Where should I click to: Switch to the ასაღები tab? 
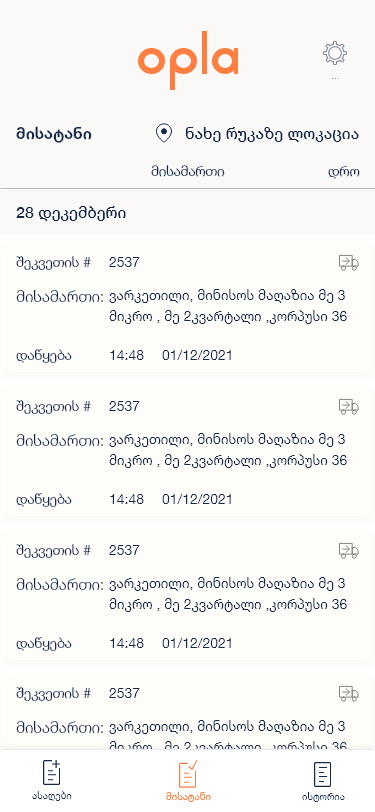point(51,780)
